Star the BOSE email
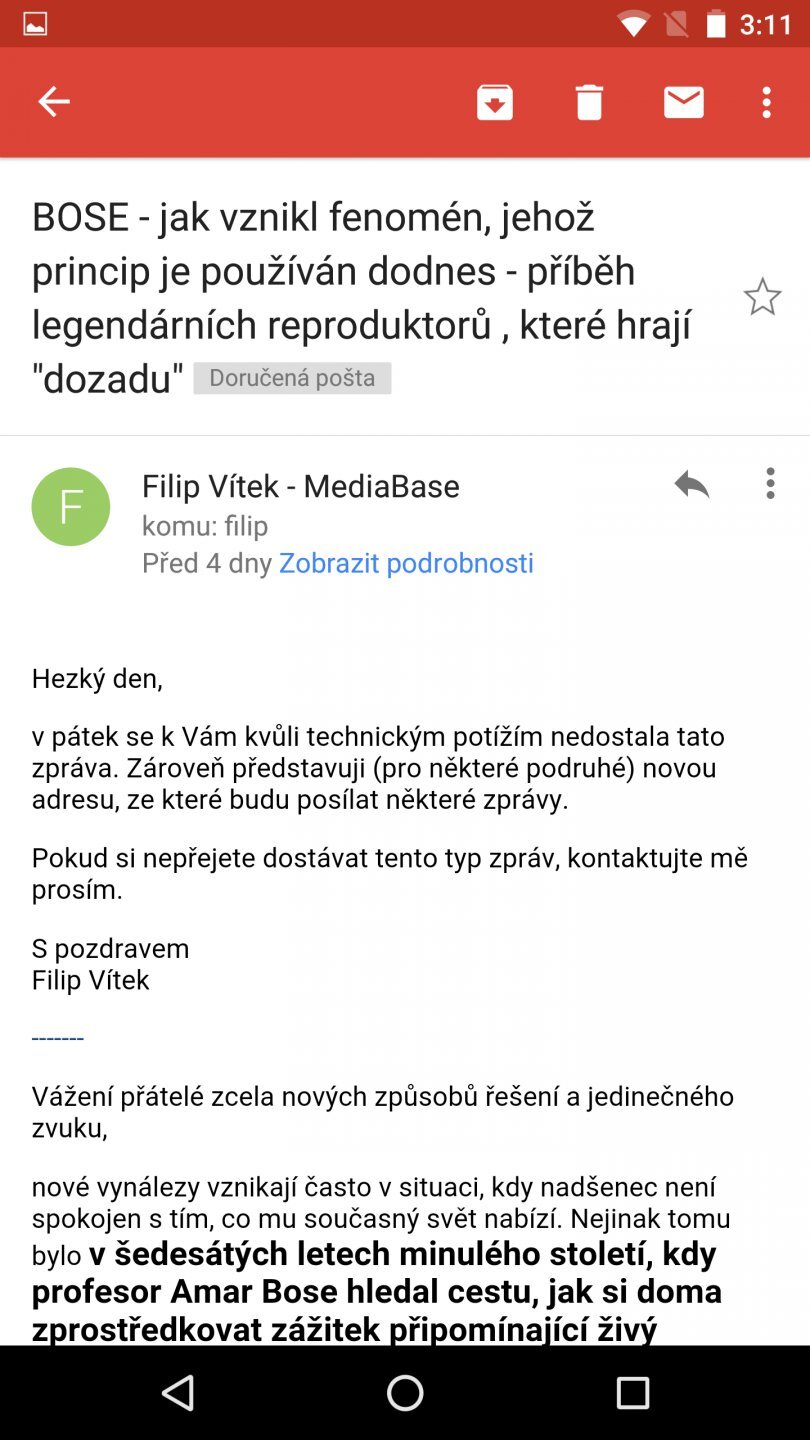 (x=762, y=297)
